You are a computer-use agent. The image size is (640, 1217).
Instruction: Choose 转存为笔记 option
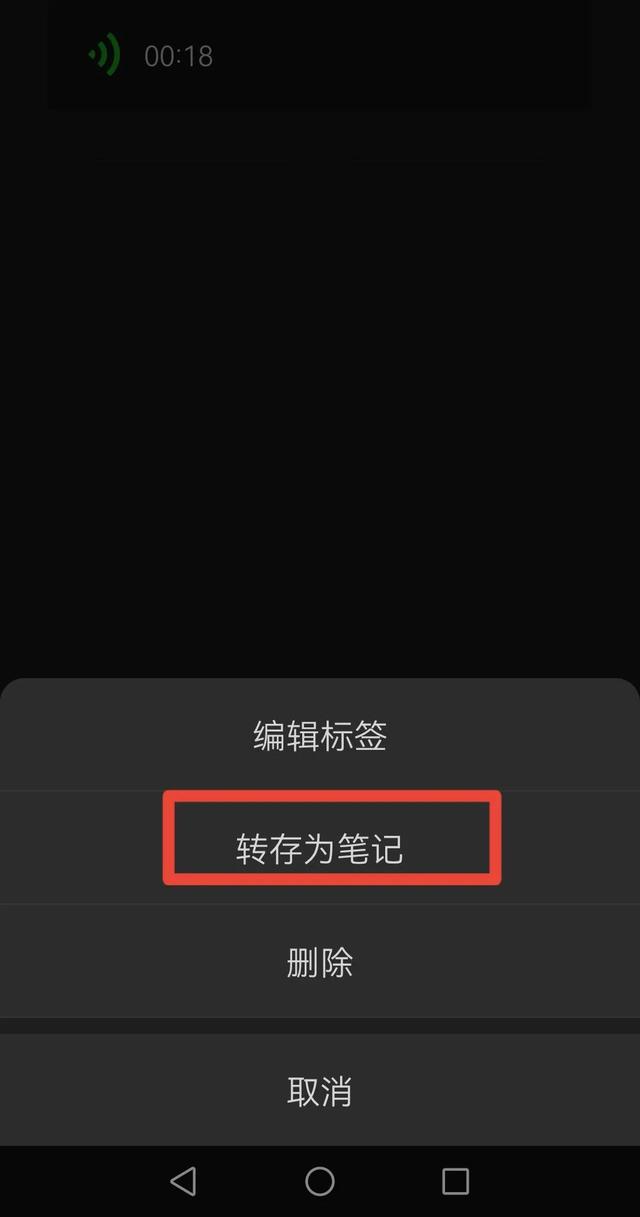320,848
